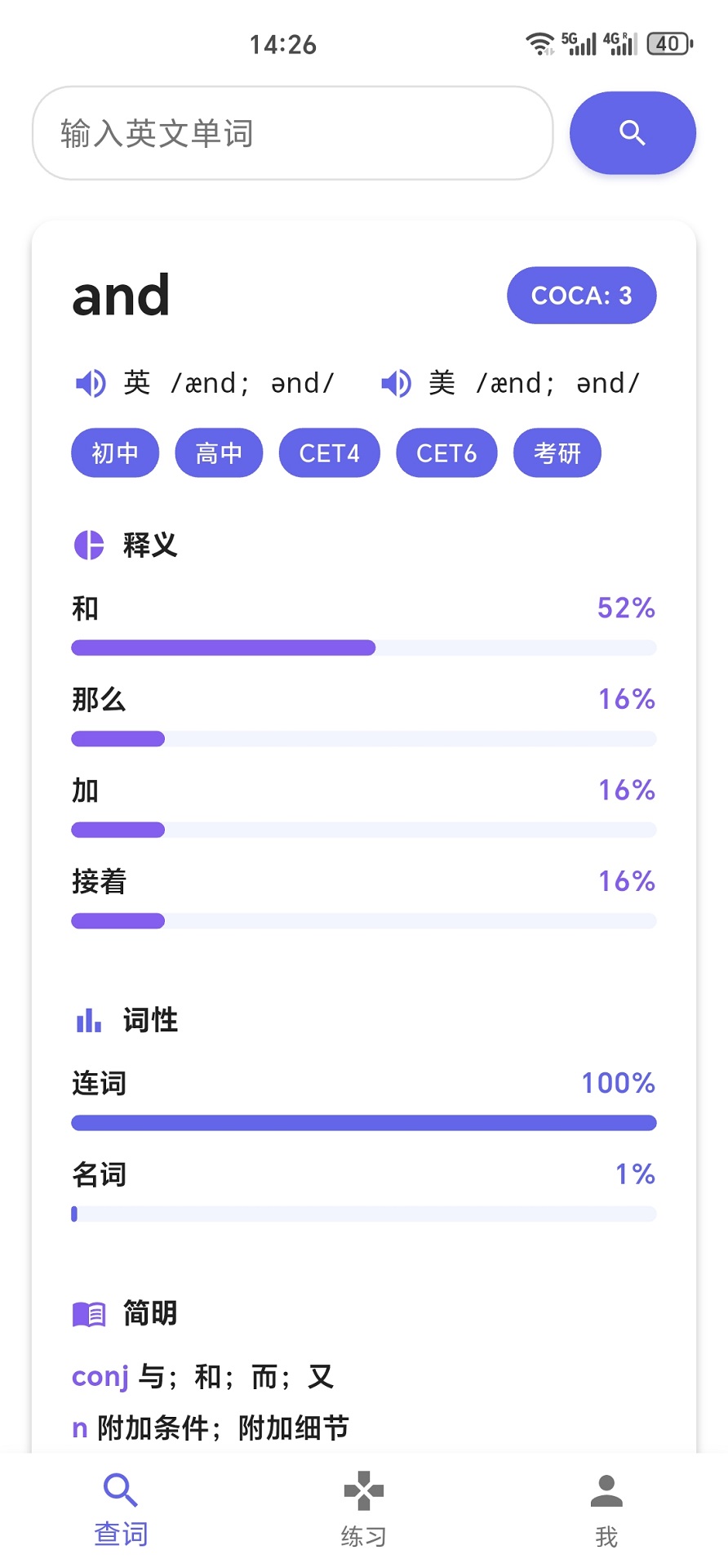Open the 练习 practice section icon
This screenshot has width=728, height=1568.
[x=364, y=1490]
